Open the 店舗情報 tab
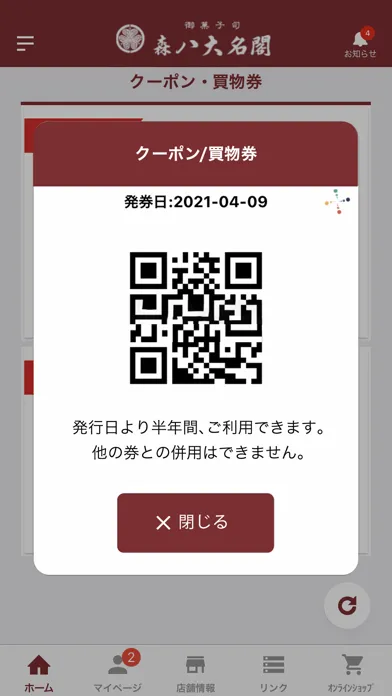 tap(195, 672)
